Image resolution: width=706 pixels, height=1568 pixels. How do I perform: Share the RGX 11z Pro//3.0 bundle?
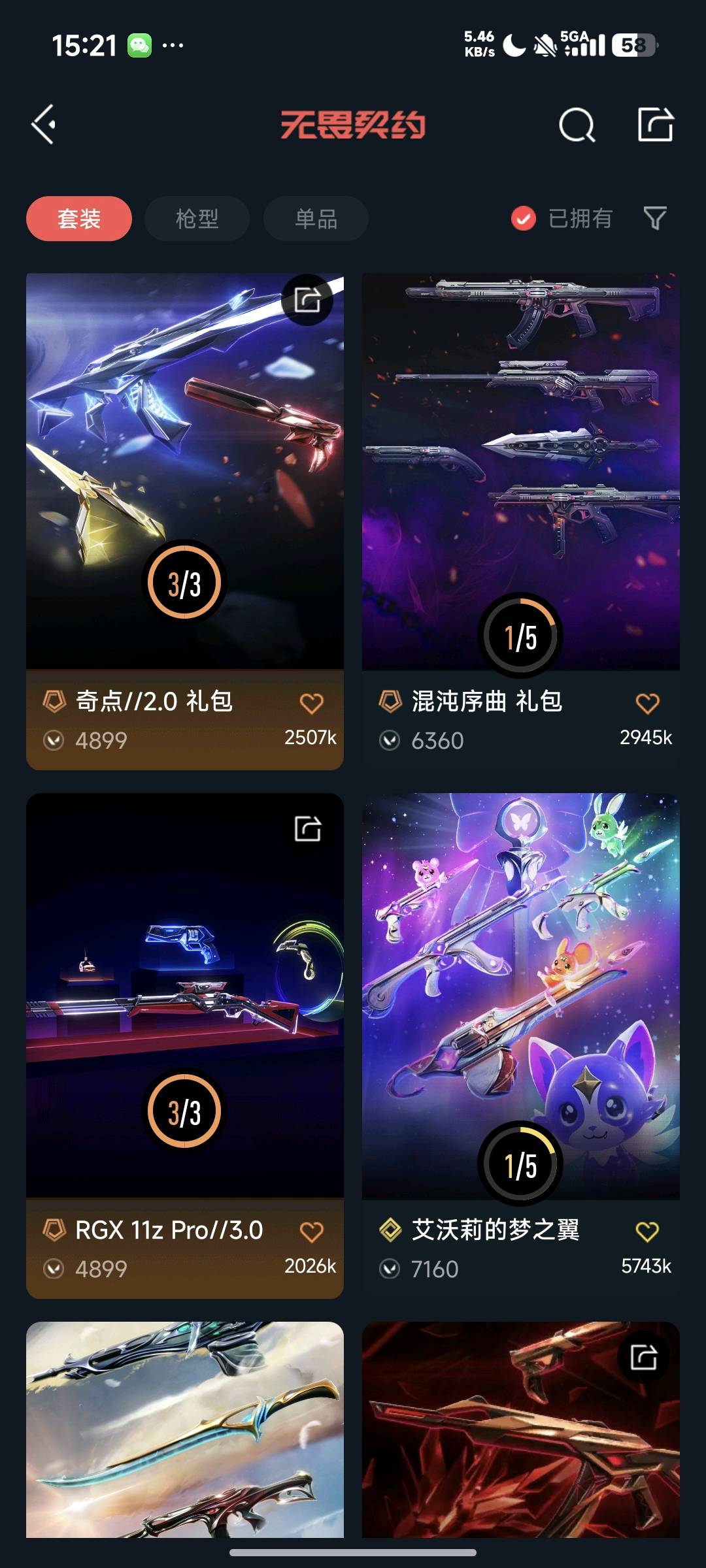307,828
